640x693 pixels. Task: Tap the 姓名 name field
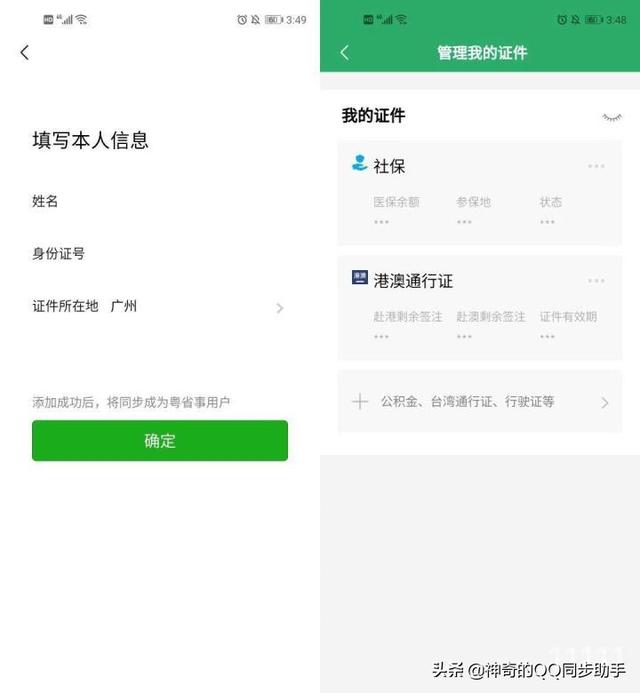160,202
